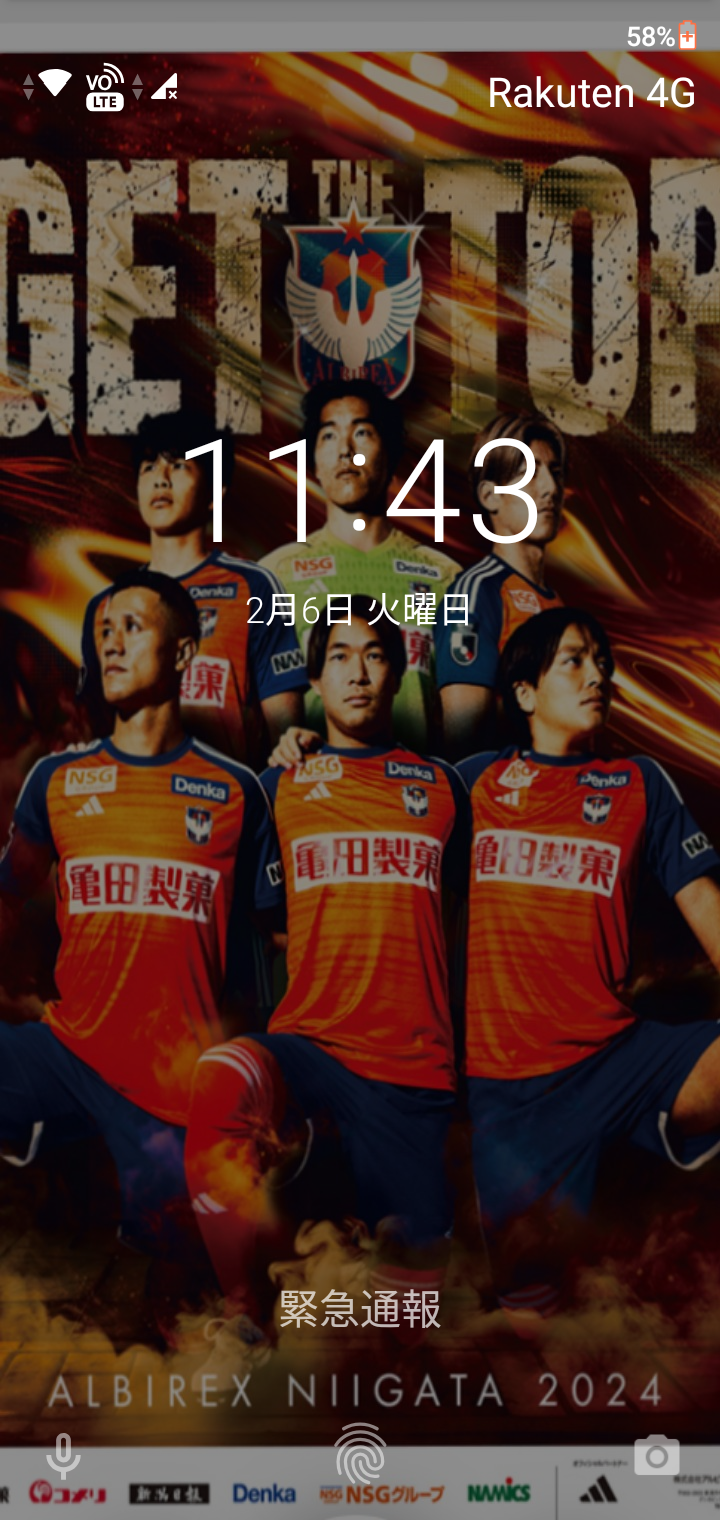Launch the voice assistant microphone

click(x=63, y=1456)
